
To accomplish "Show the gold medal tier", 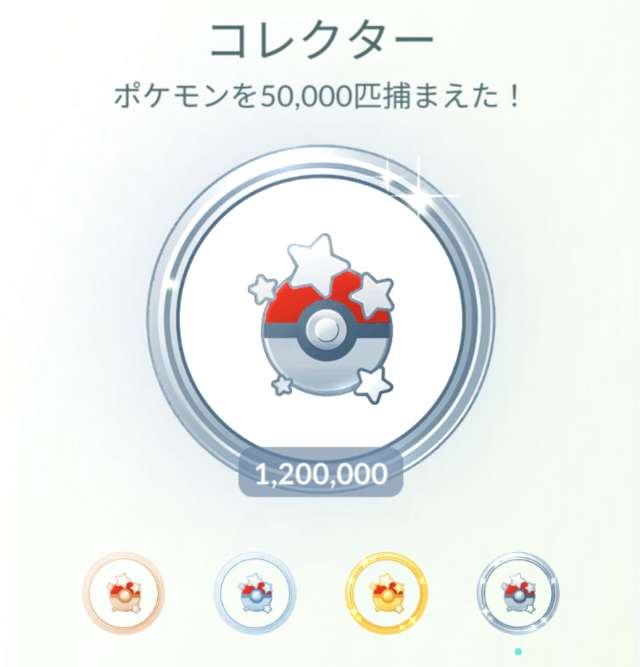I will (x=385, y=592).
